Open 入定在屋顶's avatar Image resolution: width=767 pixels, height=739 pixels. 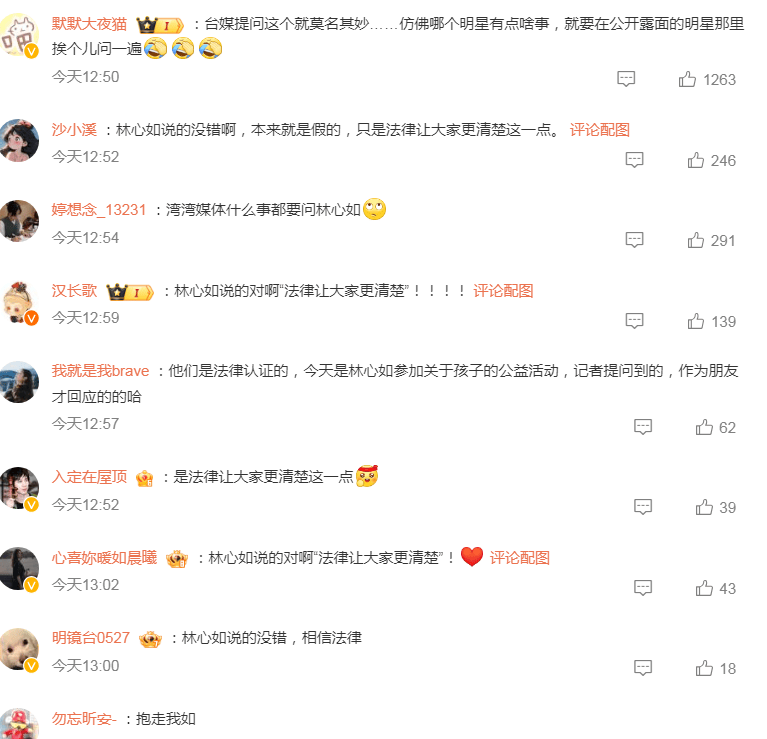pyautogui.click(x=19, y=487)
